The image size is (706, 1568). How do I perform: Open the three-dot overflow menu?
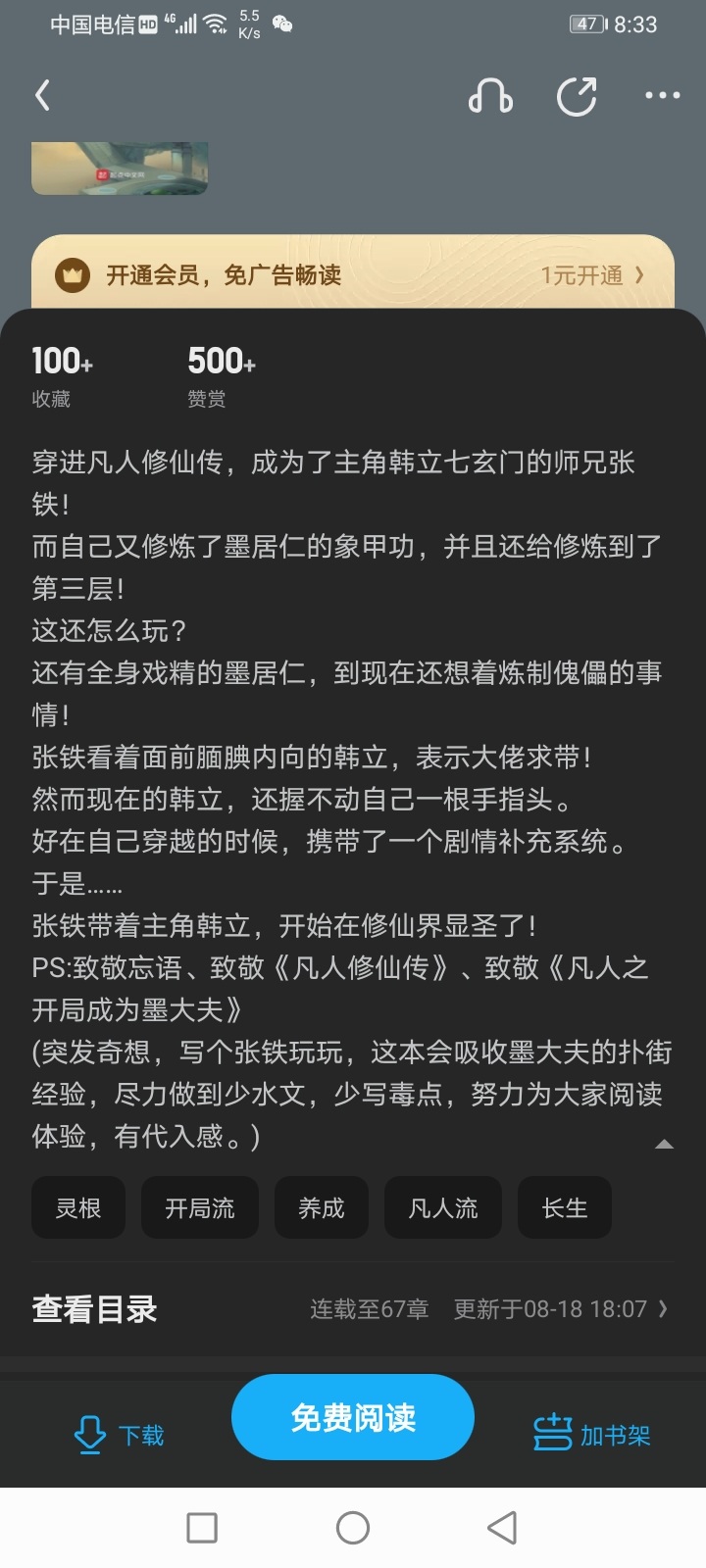662,96
